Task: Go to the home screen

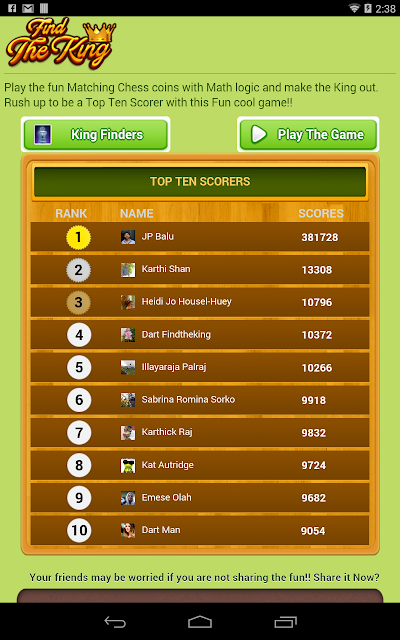Action: pos(200,622)
